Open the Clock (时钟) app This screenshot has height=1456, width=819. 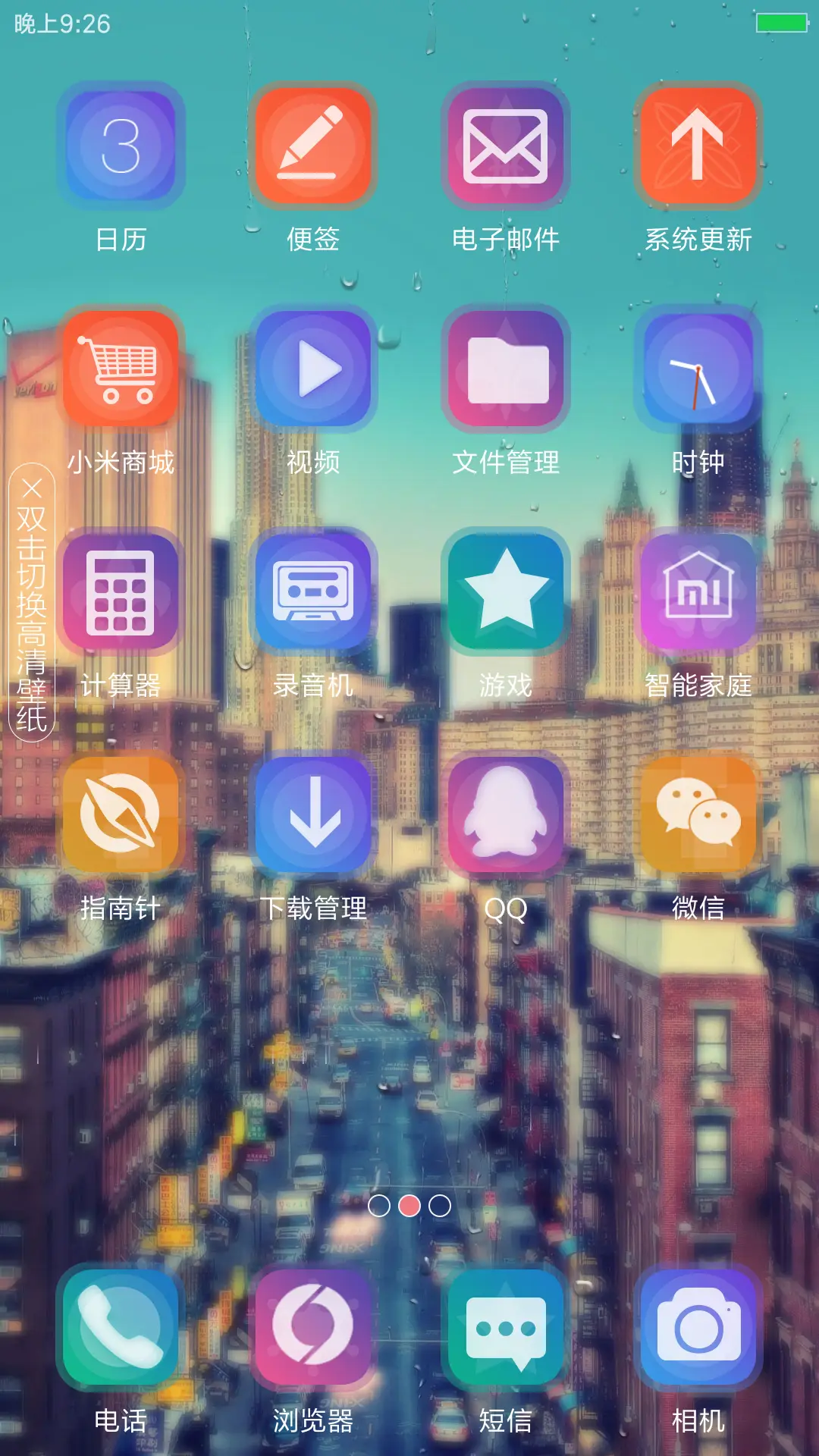(x=698, y=369)
